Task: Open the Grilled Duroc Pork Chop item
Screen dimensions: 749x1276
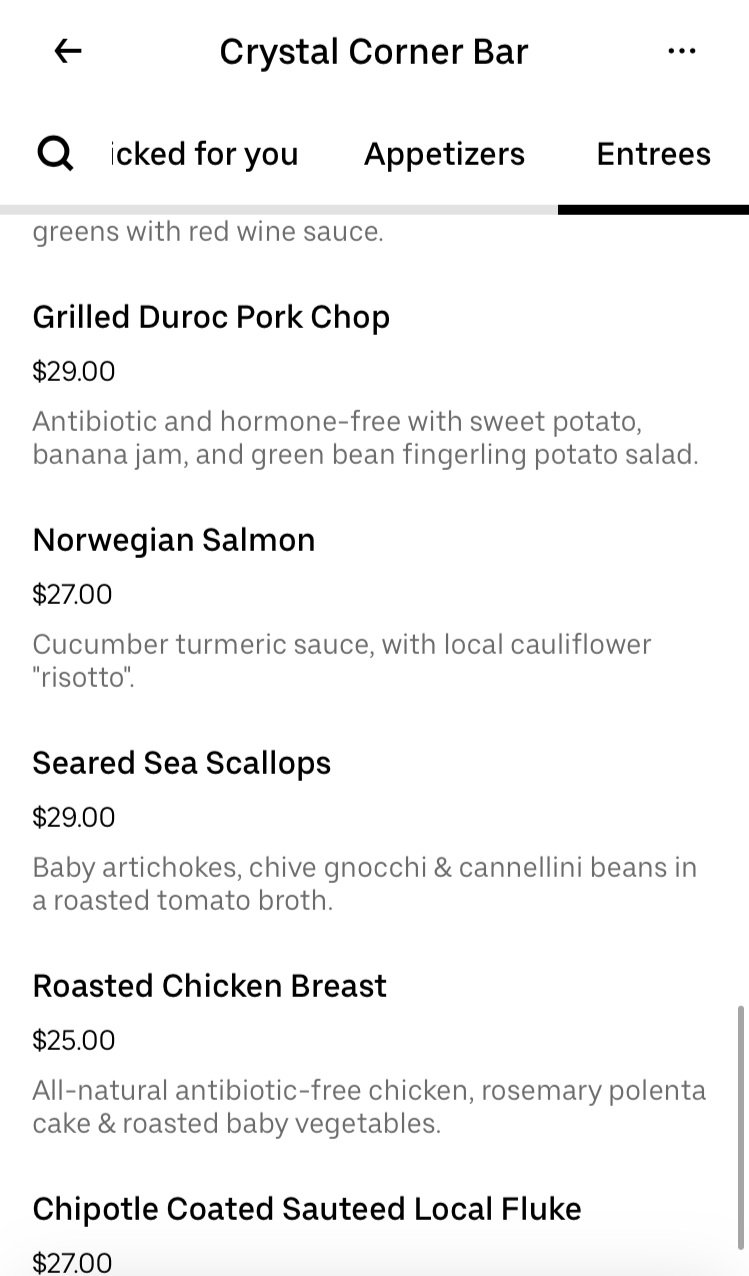Action: coord(211,317)
